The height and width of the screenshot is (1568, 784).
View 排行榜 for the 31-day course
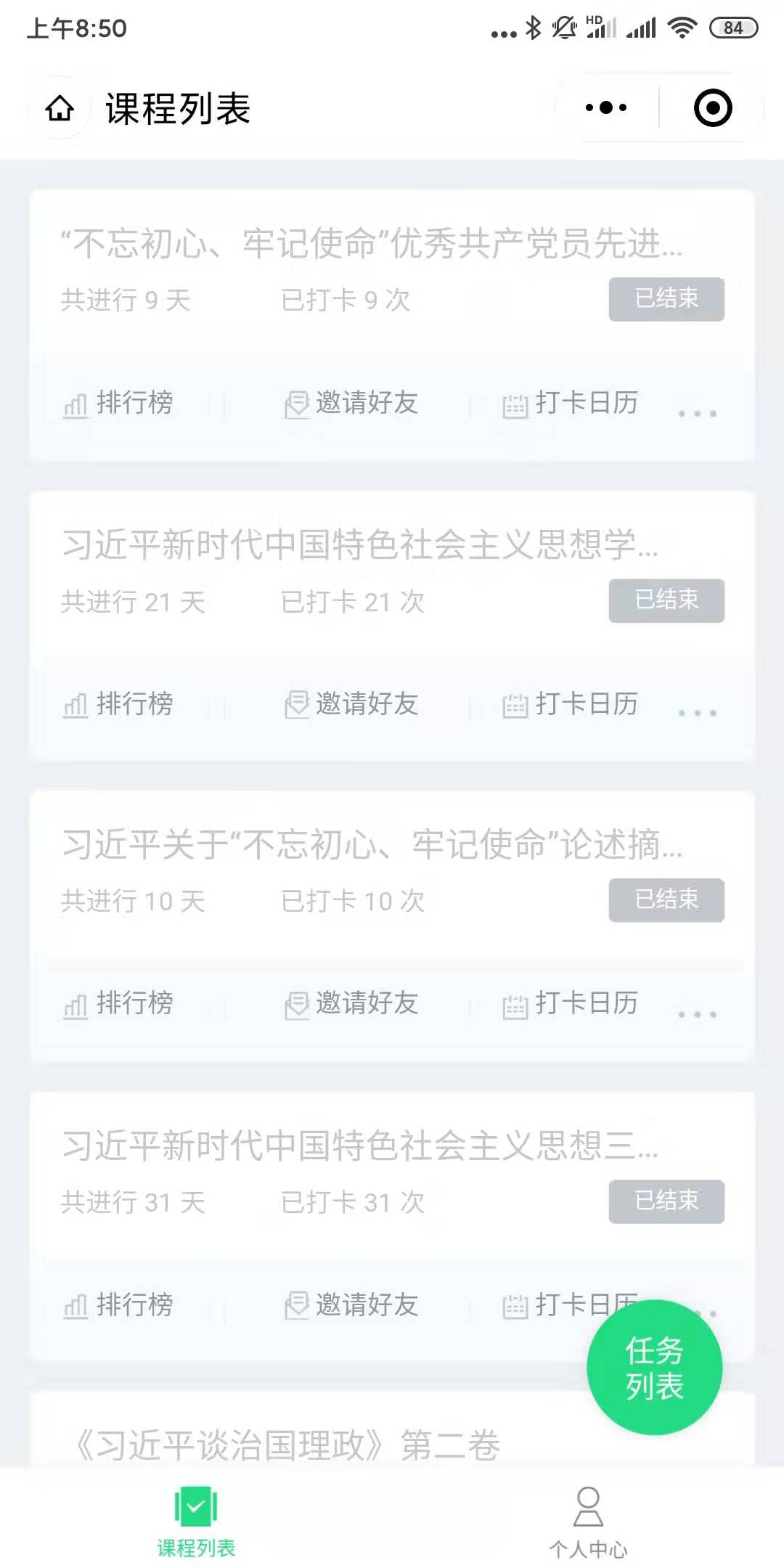tap(118, 1305)
